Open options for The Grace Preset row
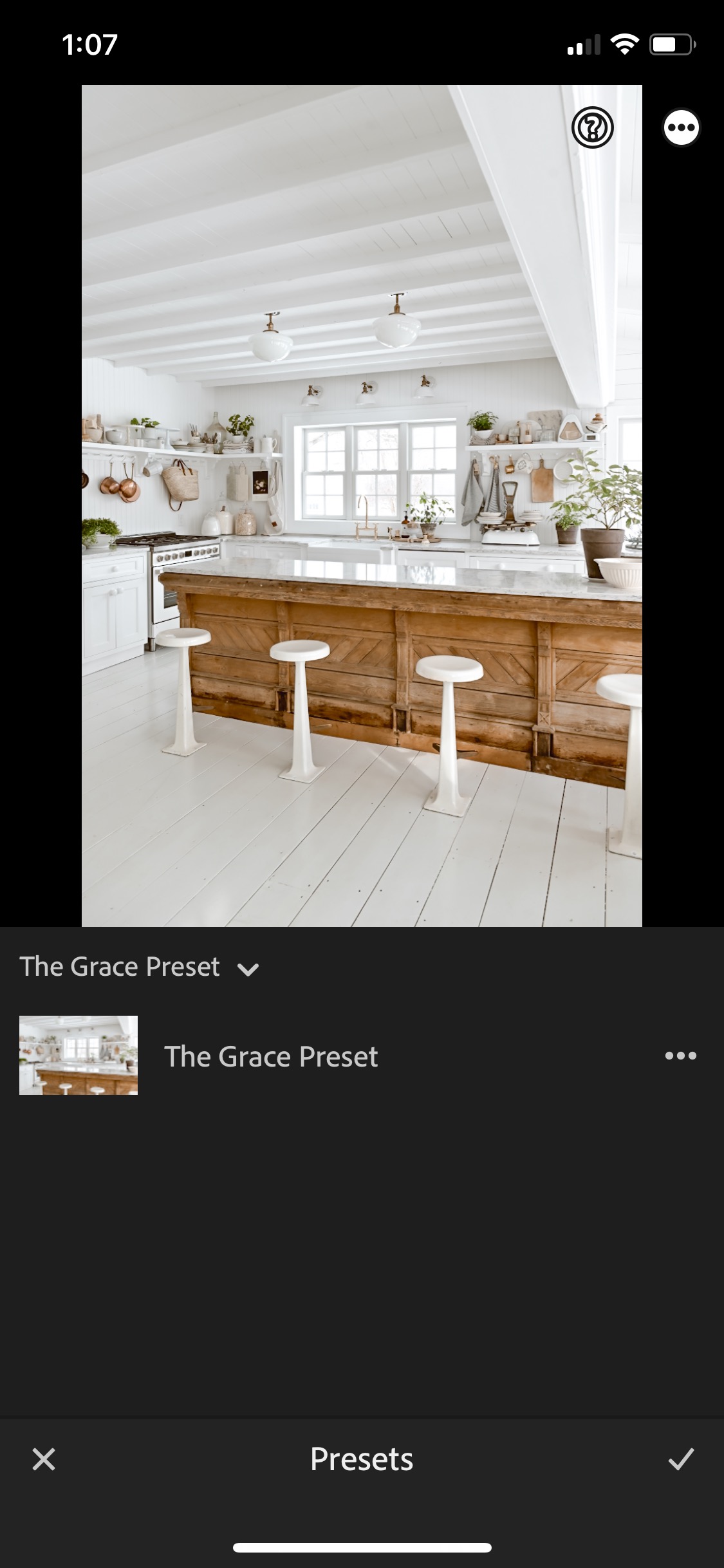The height and width of the screenshot is (1568, 724). click(x=680, y=1056)
